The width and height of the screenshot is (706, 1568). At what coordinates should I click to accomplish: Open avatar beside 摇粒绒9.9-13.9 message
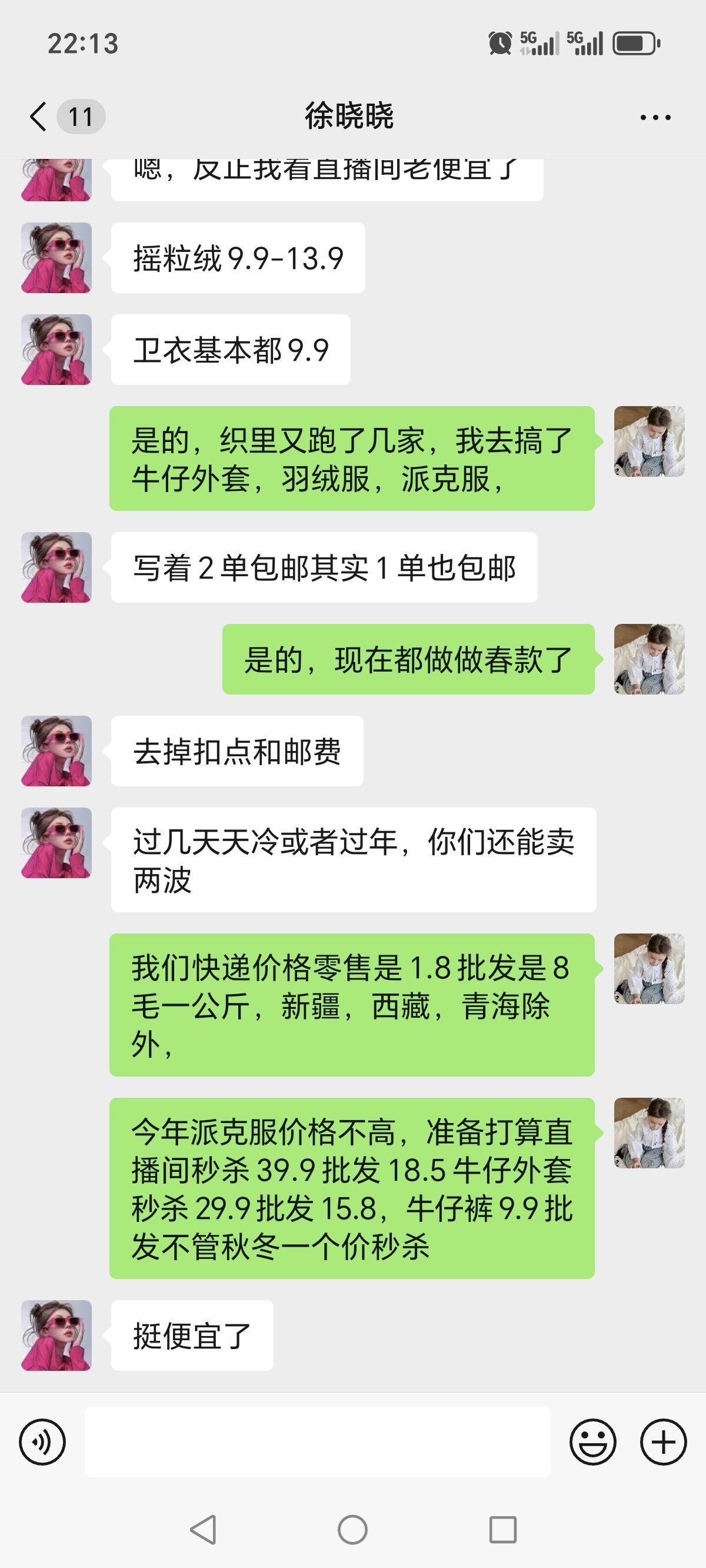[x=56, y=257]
